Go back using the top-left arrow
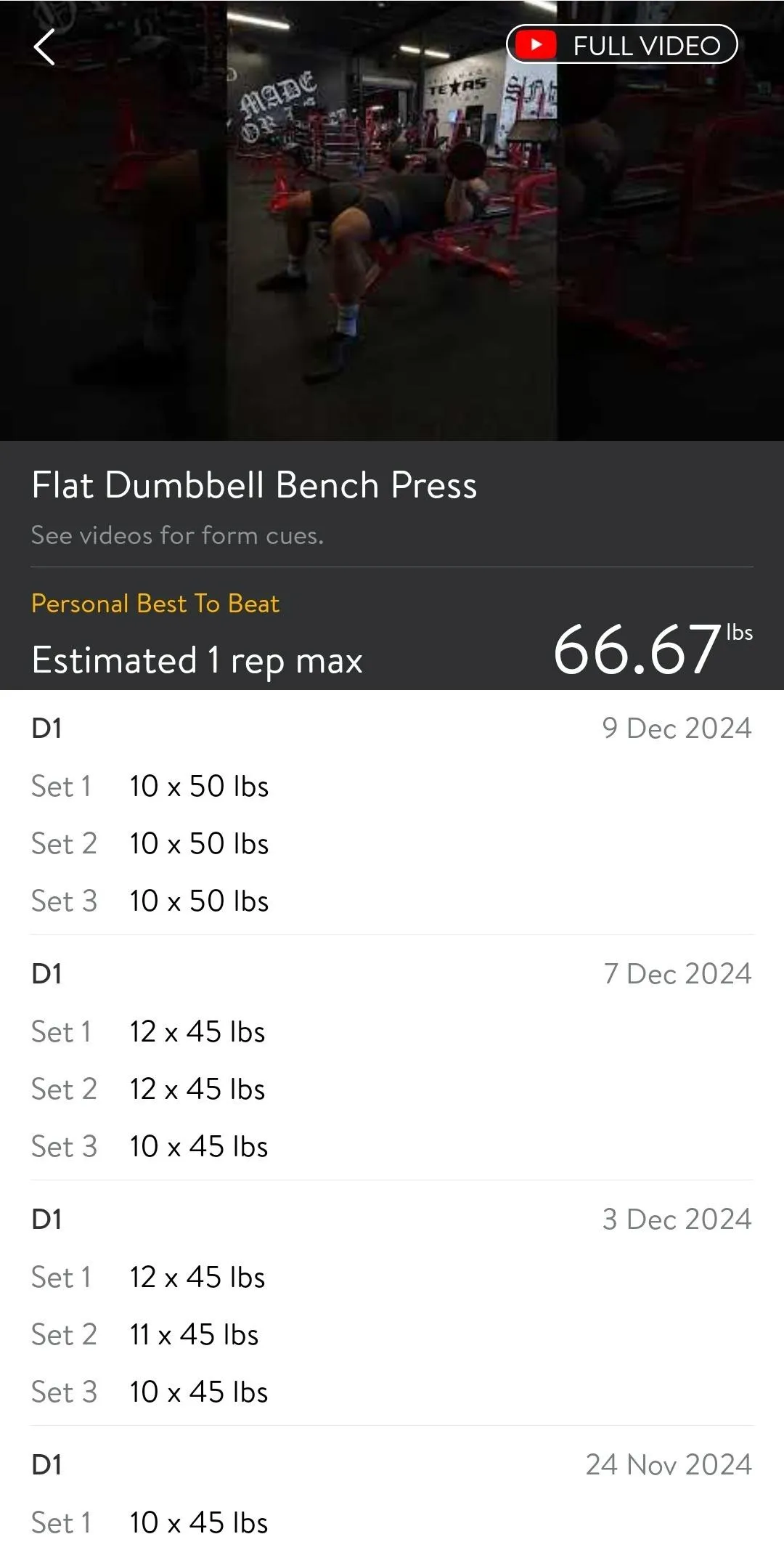 pos(44,47)
